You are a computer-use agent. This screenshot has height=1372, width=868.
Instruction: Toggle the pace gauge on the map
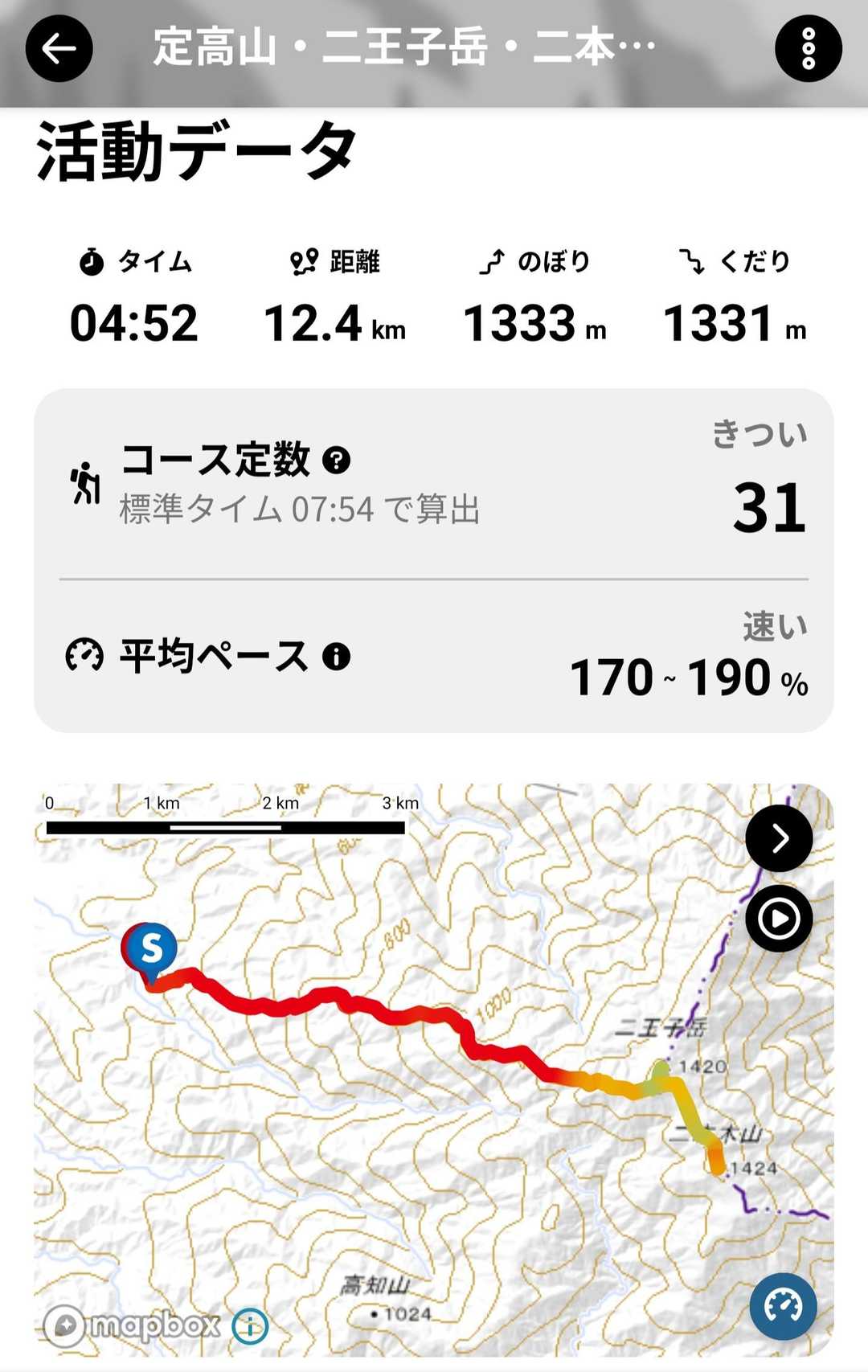(x=783, y=1306)
